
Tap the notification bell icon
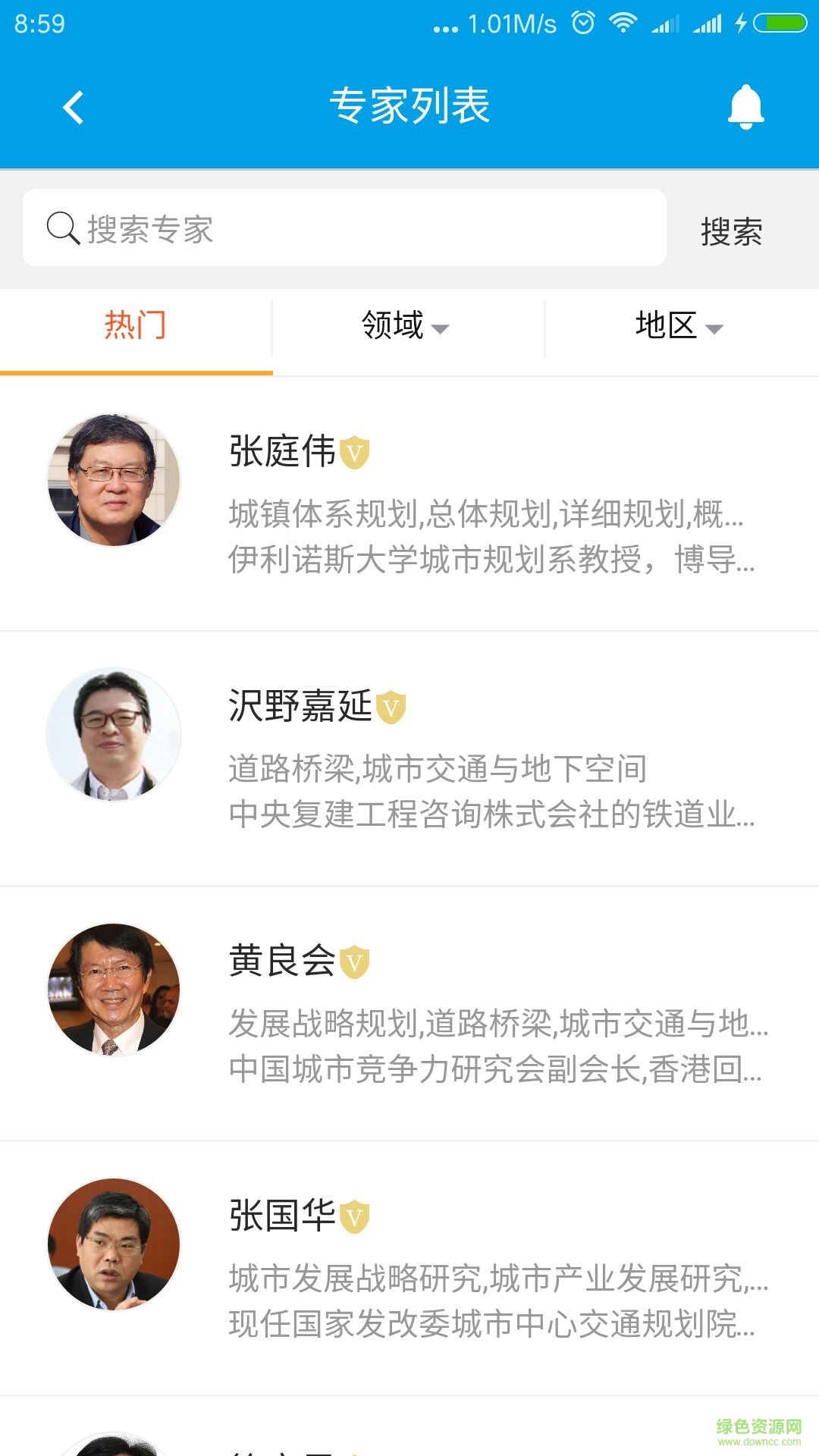[x=746, y=106]
